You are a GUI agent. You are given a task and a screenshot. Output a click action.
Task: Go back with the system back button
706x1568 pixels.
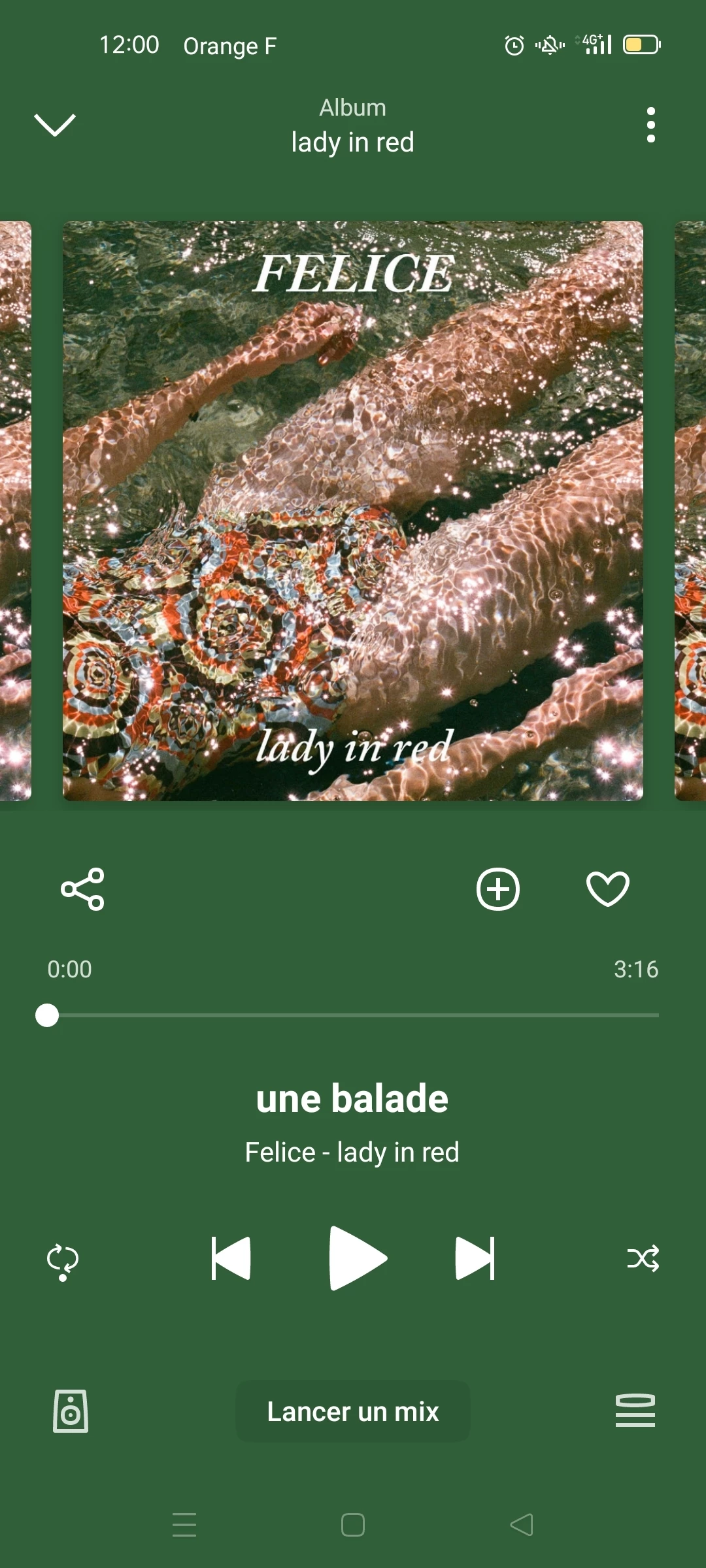[522, 1525]
